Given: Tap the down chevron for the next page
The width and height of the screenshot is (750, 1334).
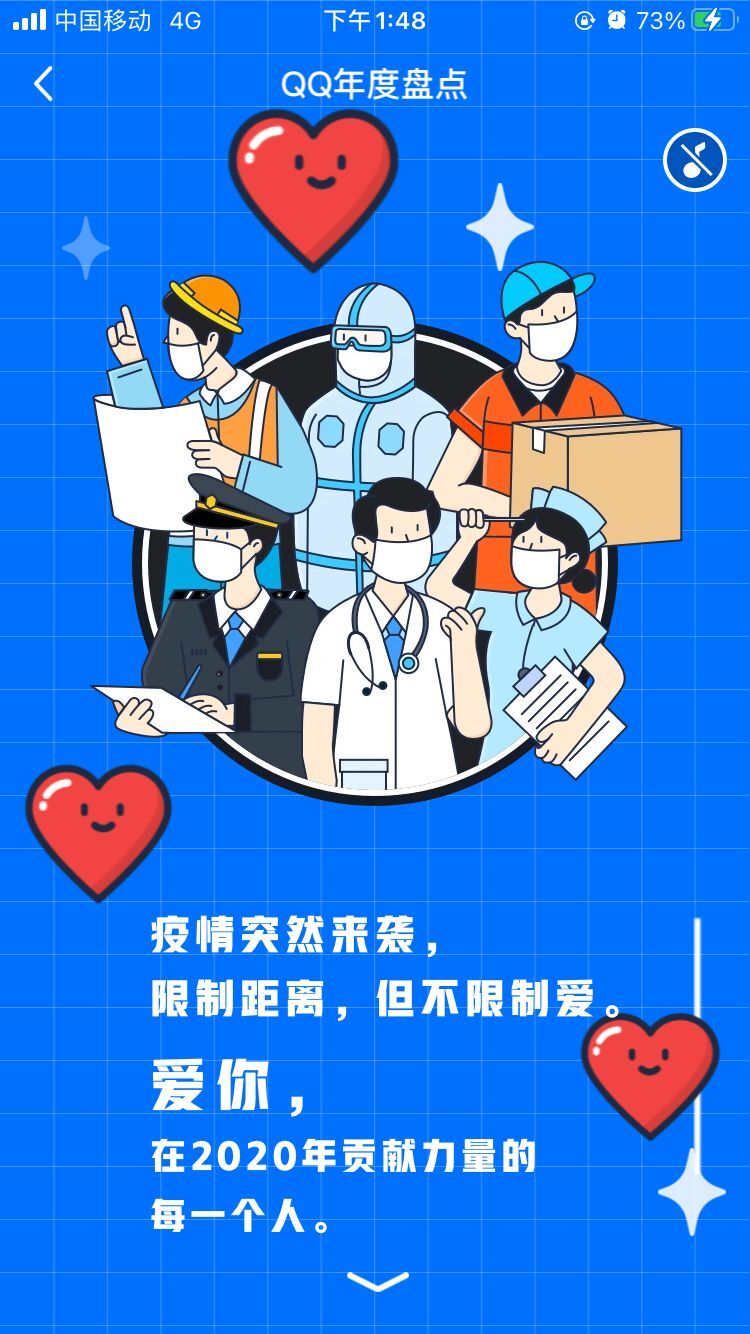Looking at the screenshot, I should tap(377, 1281).
